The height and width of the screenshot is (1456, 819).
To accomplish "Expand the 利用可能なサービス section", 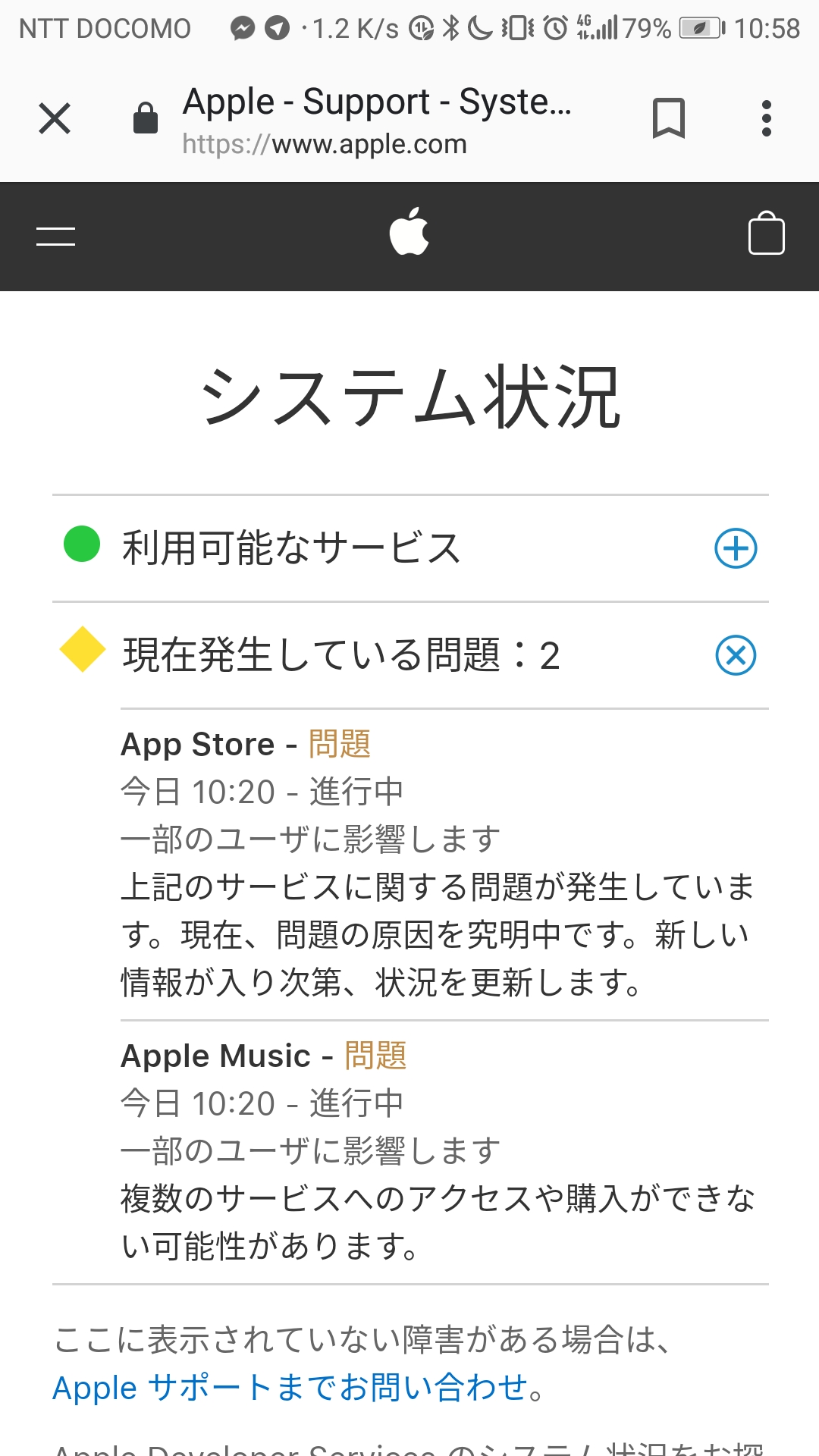I will click(x=736, y=548).
